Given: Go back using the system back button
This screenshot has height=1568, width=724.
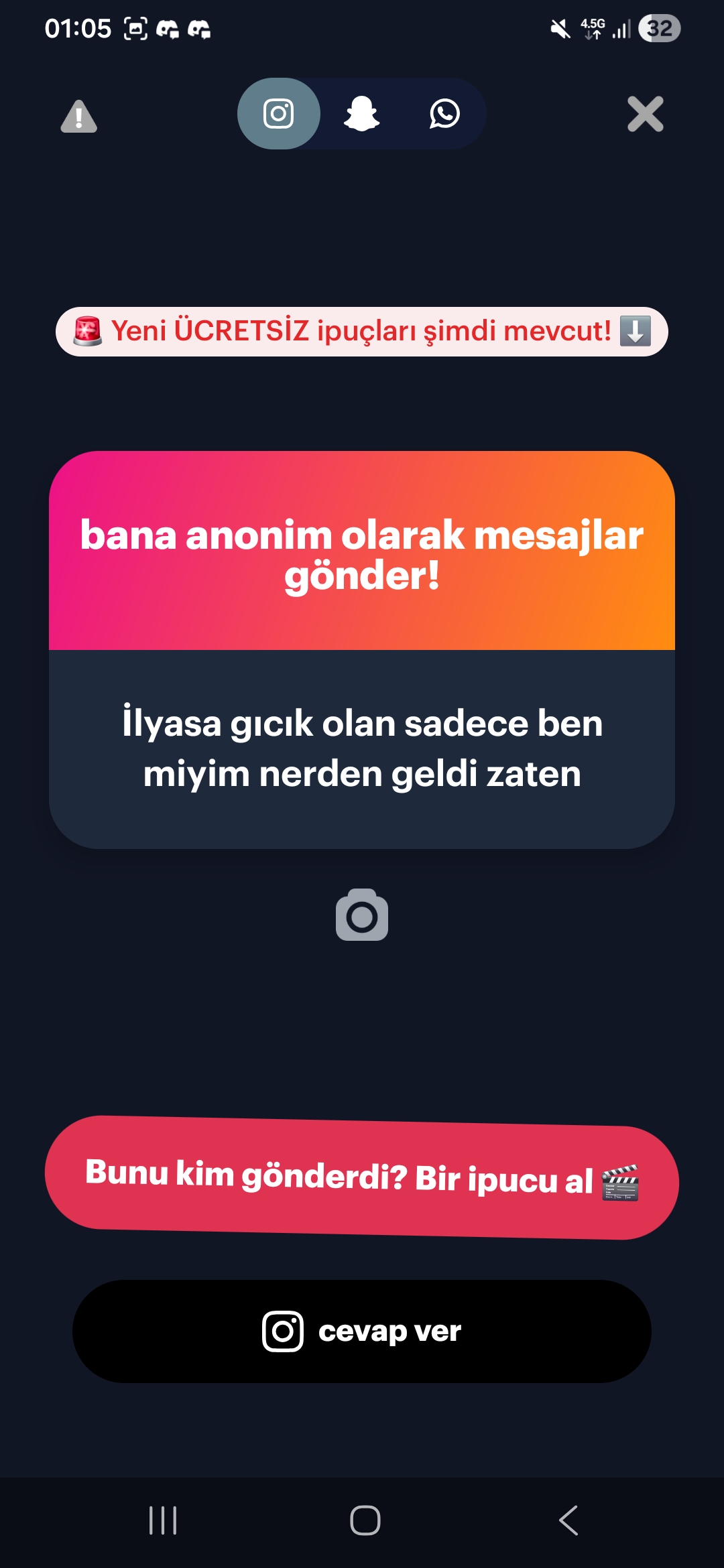Looking at the screenshot, I should point(568,1520).
